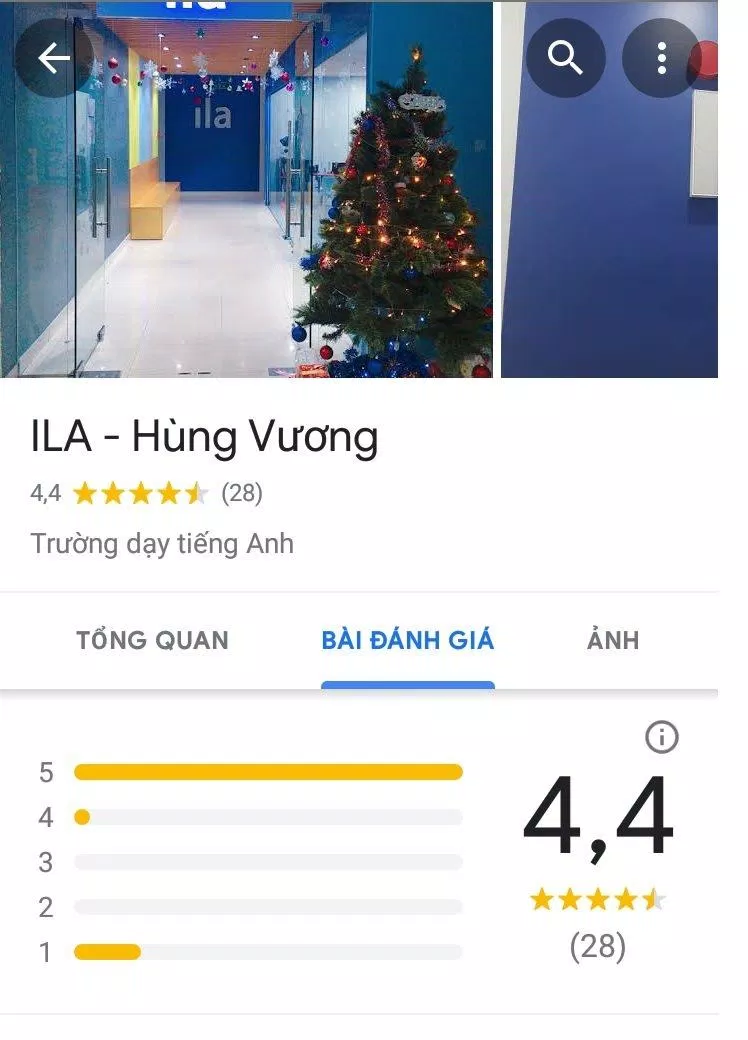Image resolution: width=748 pixels, height=1040 pixels.
Task: Tap the back arrow to return
Action: click(55, 57)
